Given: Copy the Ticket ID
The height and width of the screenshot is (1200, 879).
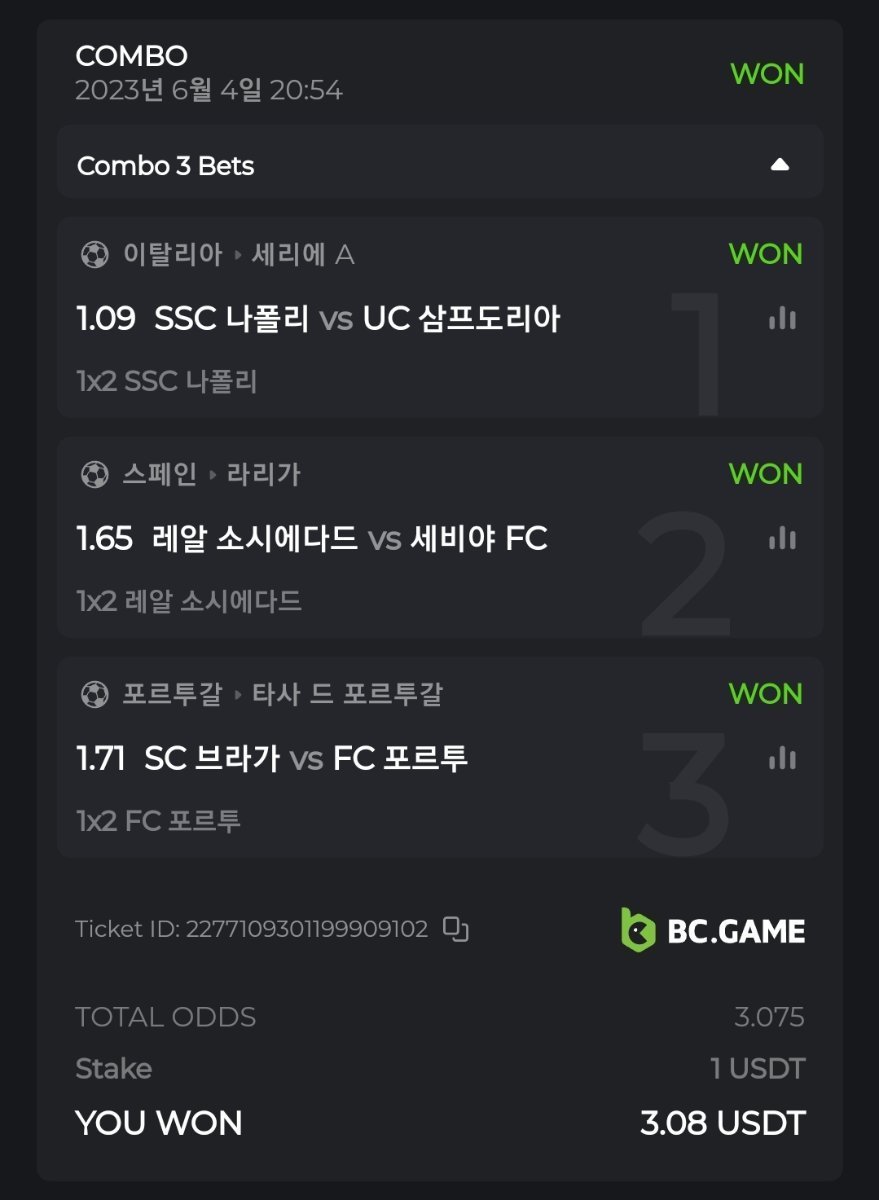Looking at the screenshot, I should tap(456, 929).
